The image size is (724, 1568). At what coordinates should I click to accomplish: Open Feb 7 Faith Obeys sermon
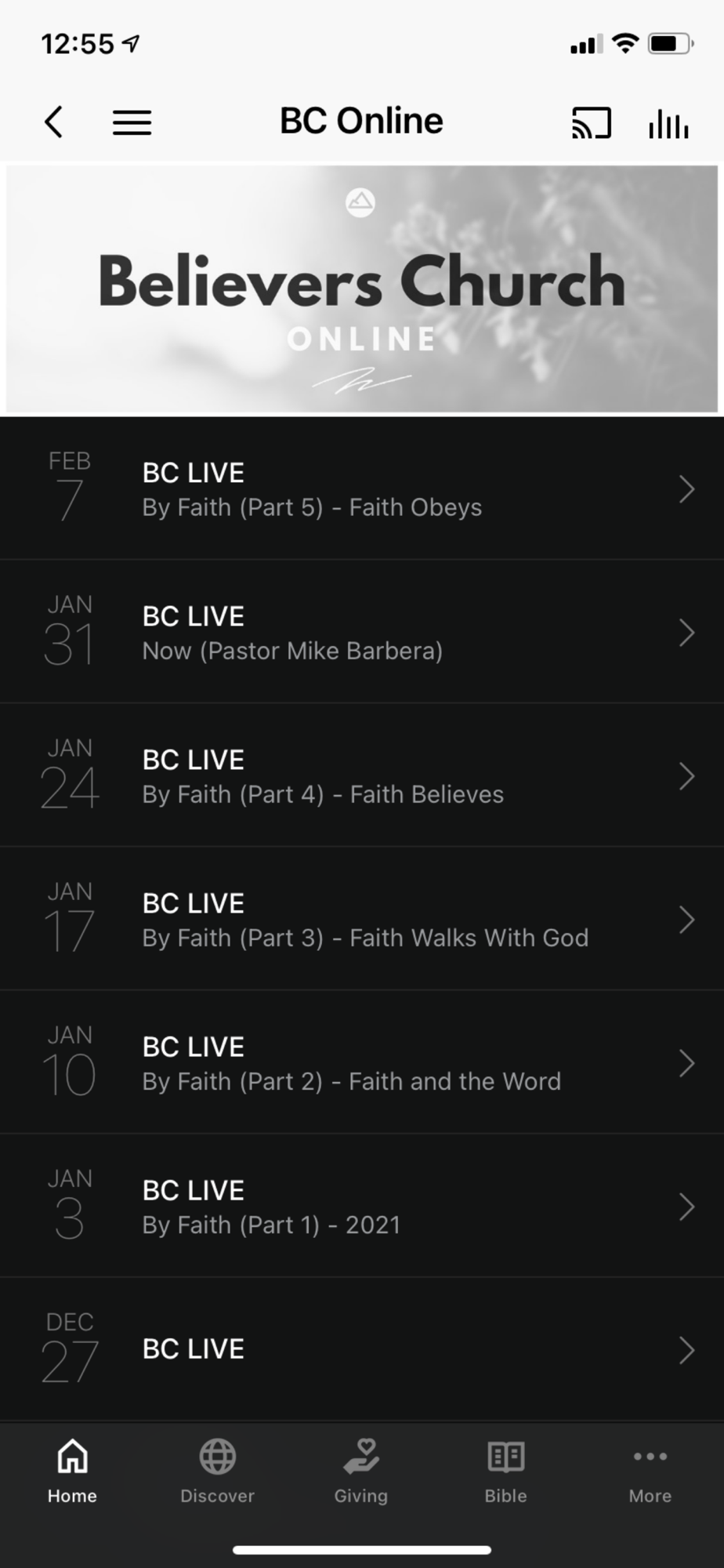362,488
